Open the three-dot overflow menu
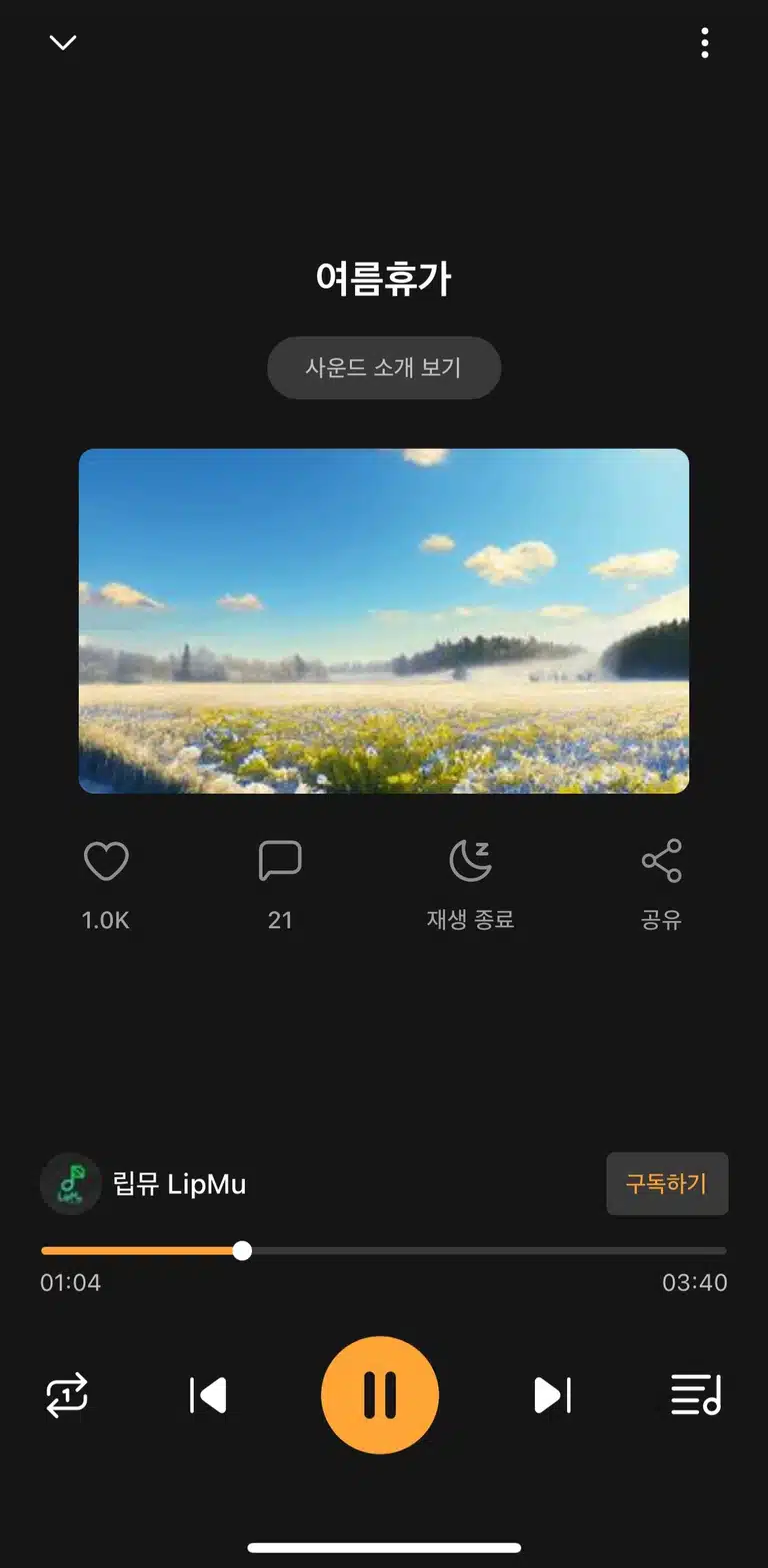The width and height of the screenshot is (768, 1568). (x=705, y=43)
